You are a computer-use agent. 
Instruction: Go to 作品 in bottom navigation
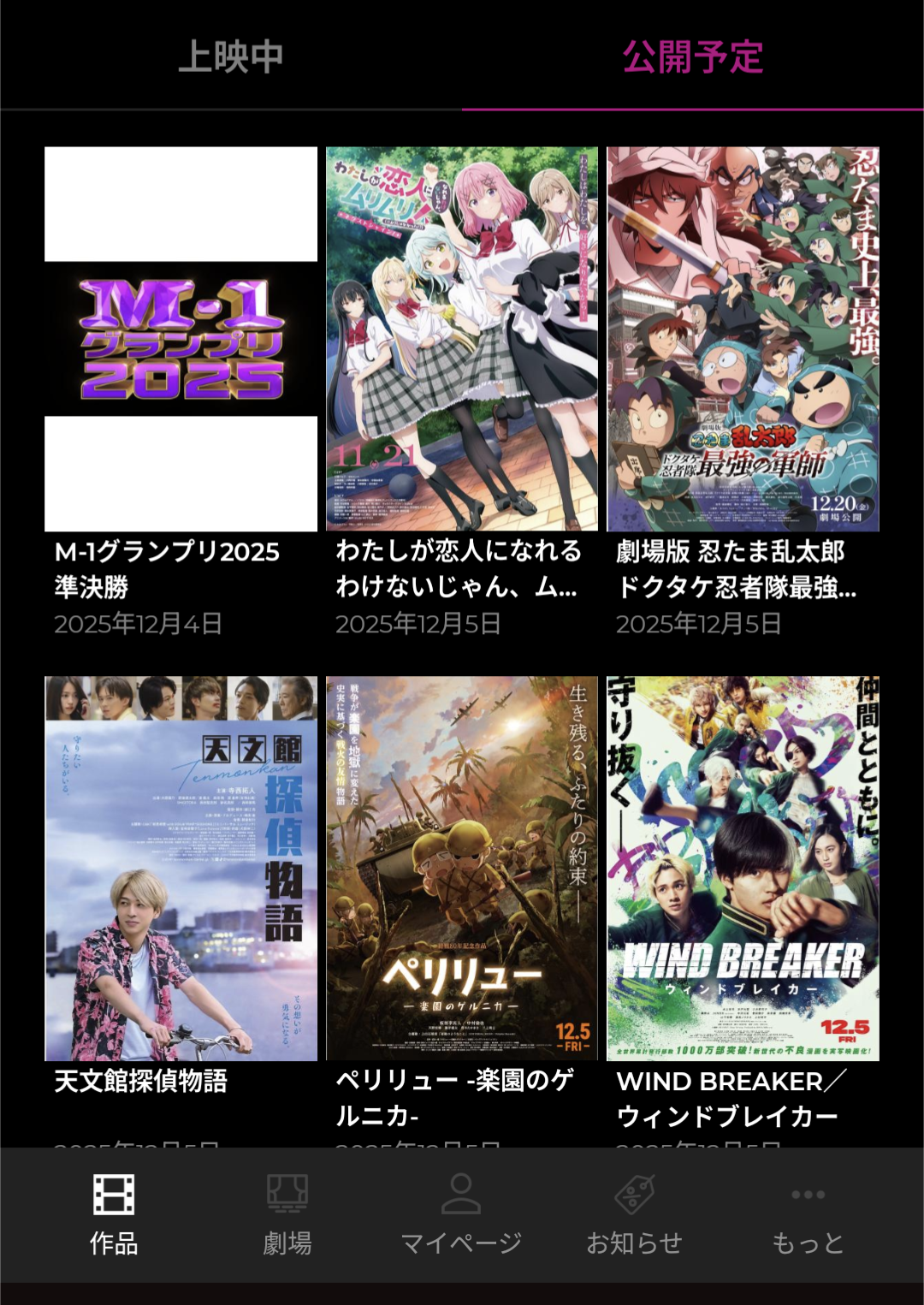114,1213
